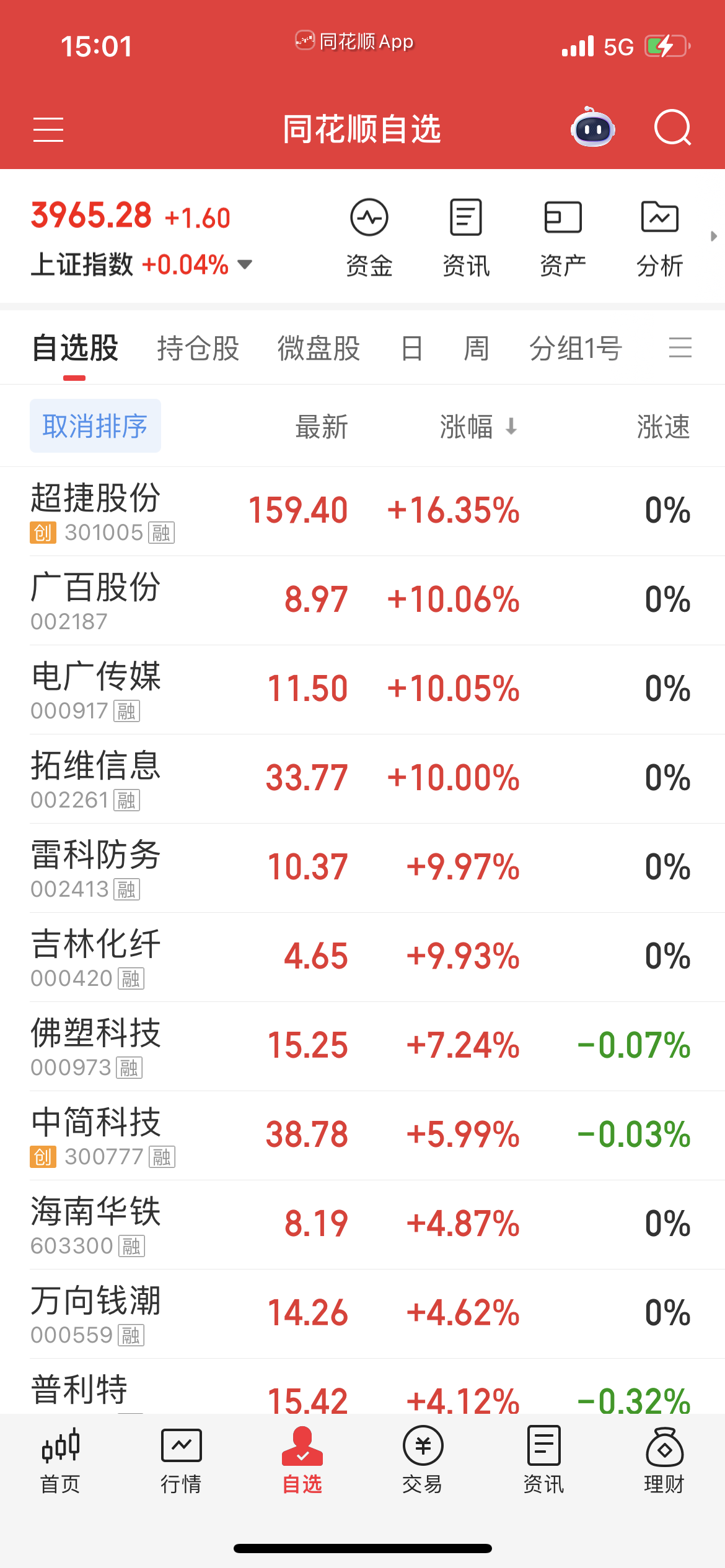Open the 分析 shortcut

(x=659, y=237)
